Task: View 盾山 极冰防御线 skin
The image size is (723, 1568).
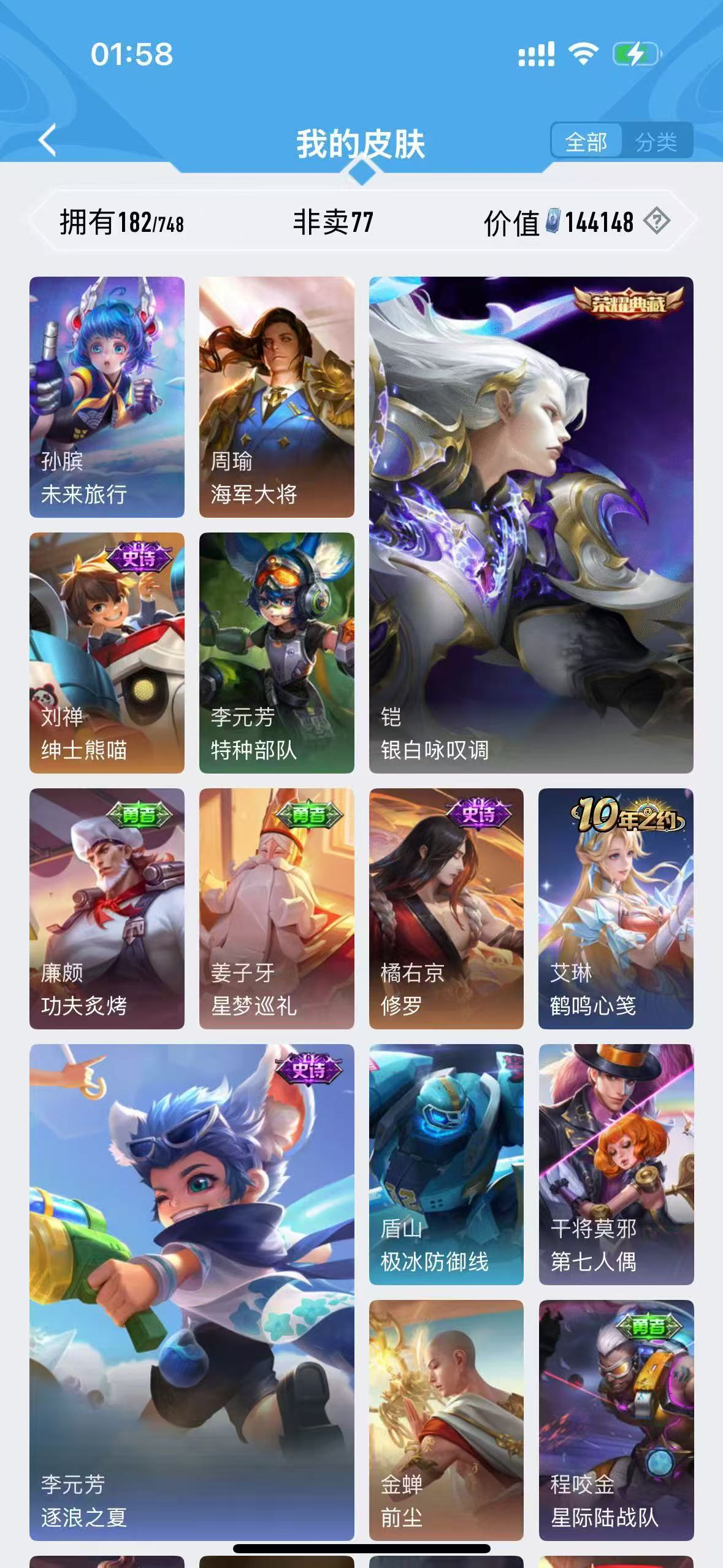Action: pos(446,1164)
